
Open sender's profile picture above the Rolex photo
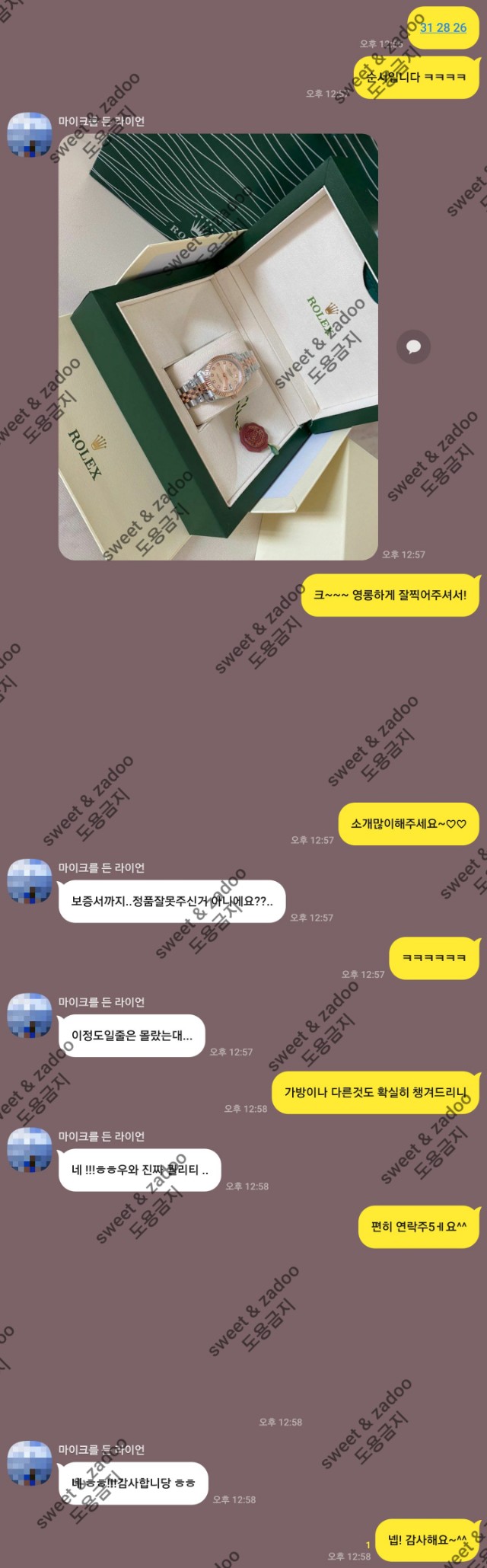point(30,134)
